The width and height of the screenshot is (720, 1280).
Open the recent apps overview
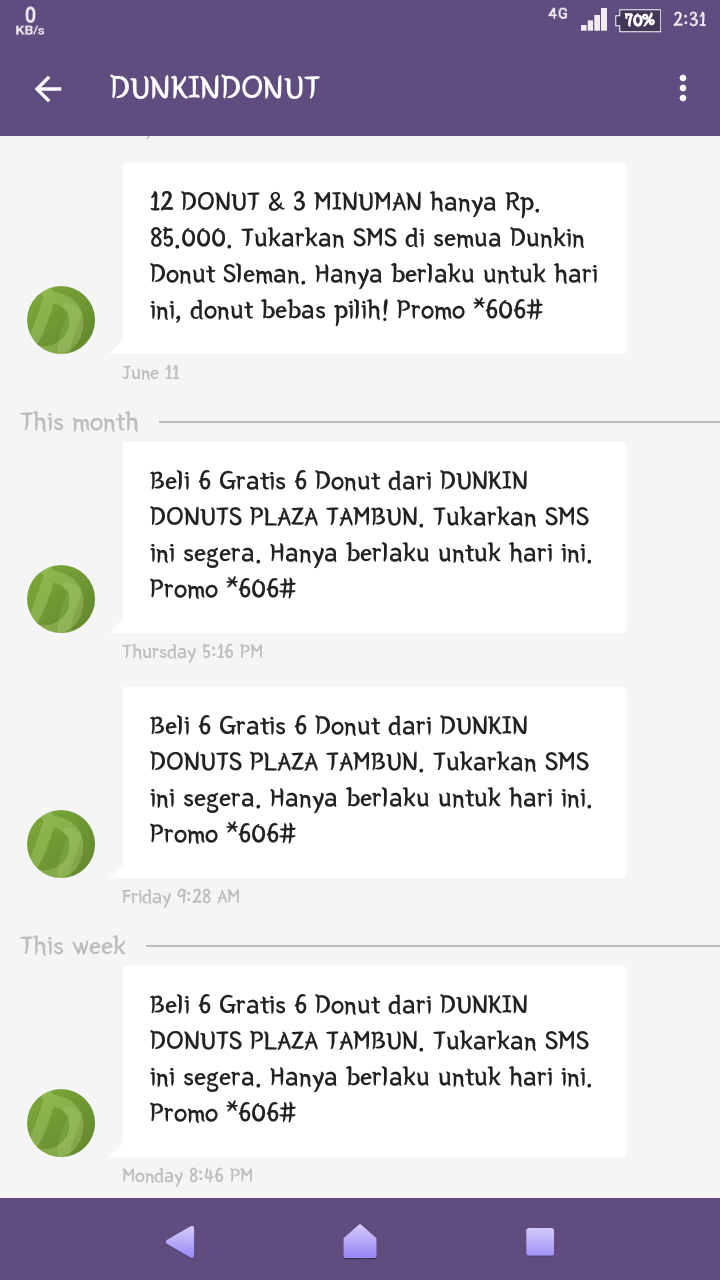(x=540, y=1241)
